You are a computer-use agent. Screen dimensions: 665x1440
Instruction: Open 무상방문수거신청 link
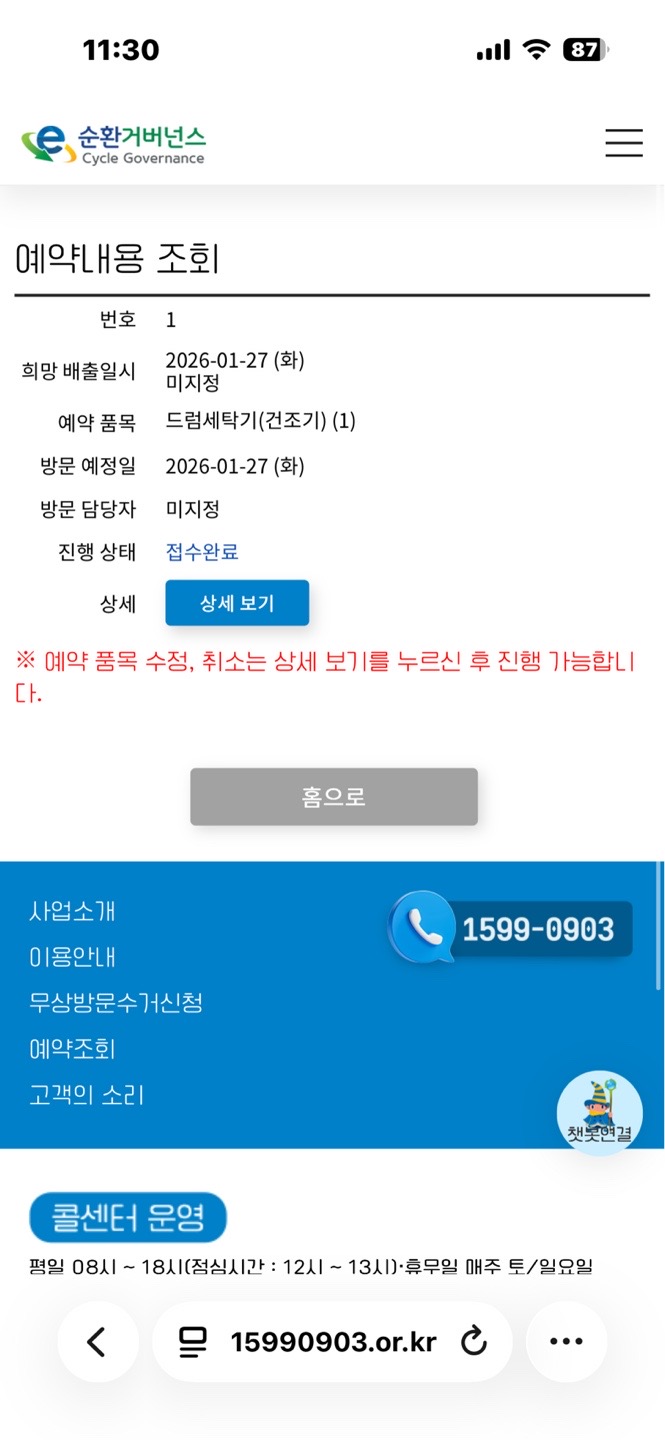pos(116,1003)
